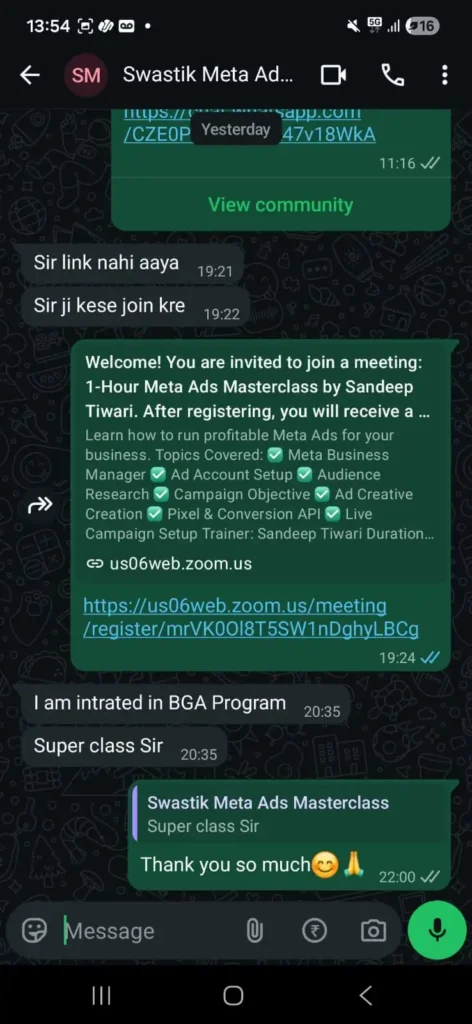472x1024 pixels.
Task: Forward the Zoom masterclass message
Action: tap(40, 504)
